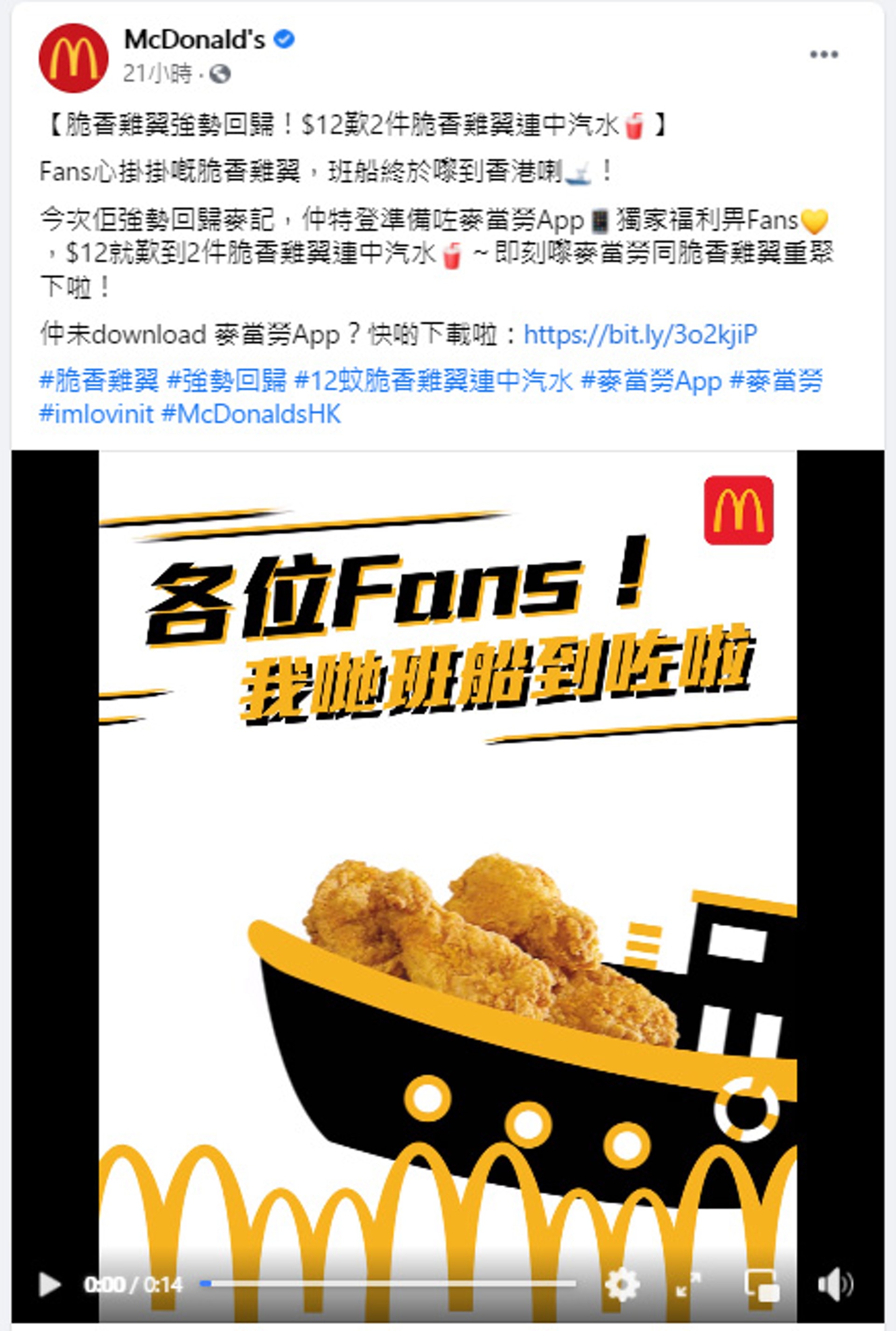Open video settings gear
Viewport: 896px width, 1331px height.
pos(622,1284)
